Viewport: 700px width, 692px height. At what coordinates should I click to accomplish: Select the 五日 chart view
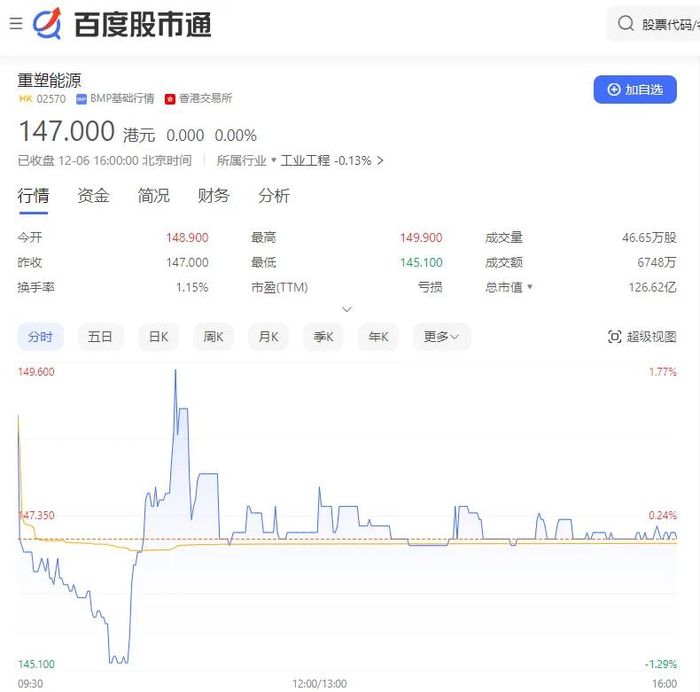click(x=100, y=337)
